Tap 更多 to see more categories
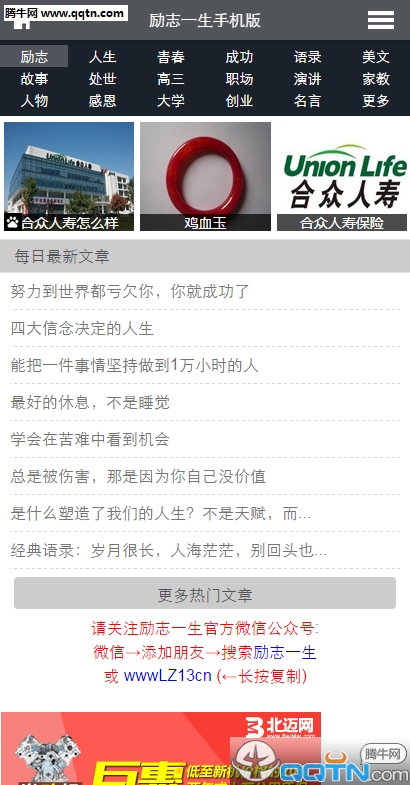The width and height of the screenshot is (410, 785). point(375,101)
